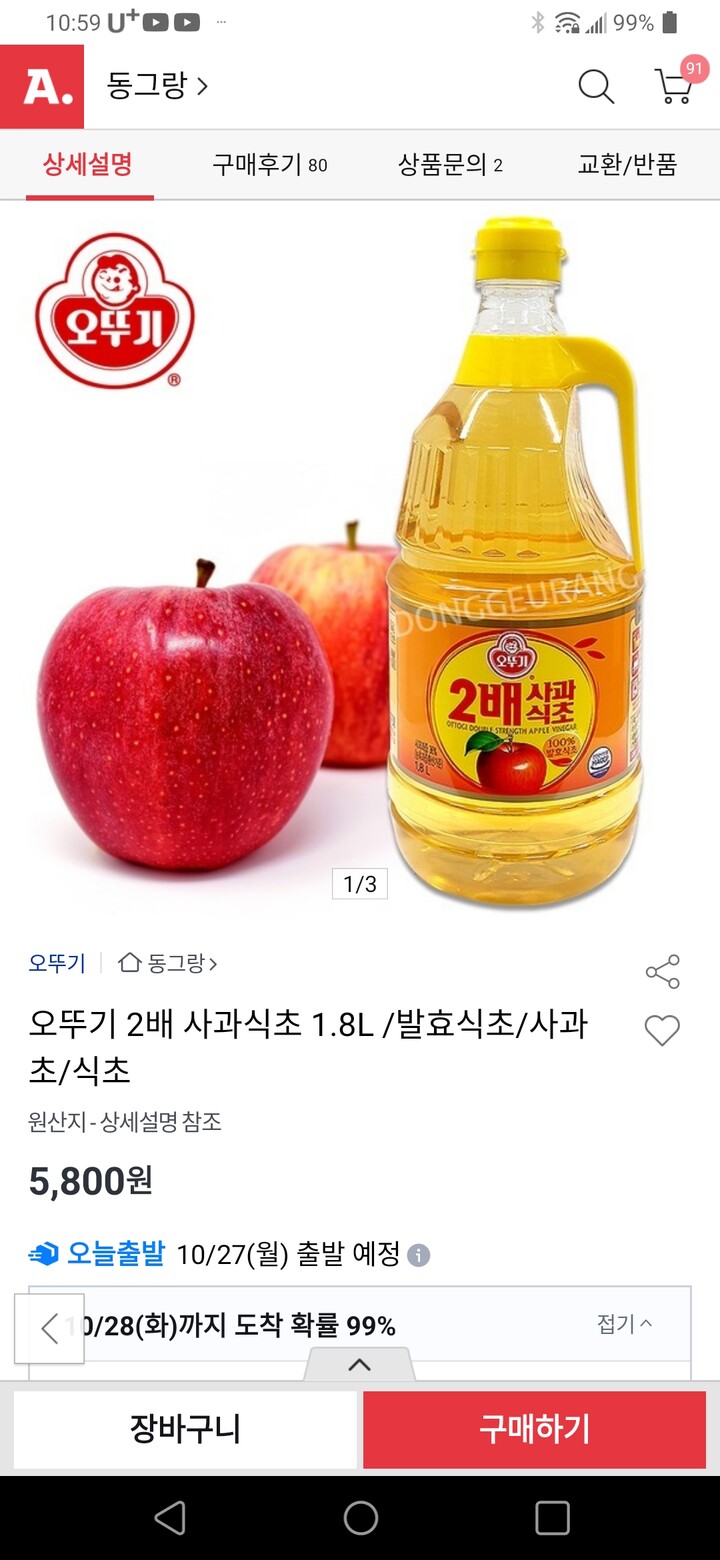The image size is (720, 1560).
Task: Tap the Android home button
Action: click(x=360, y=1518)
